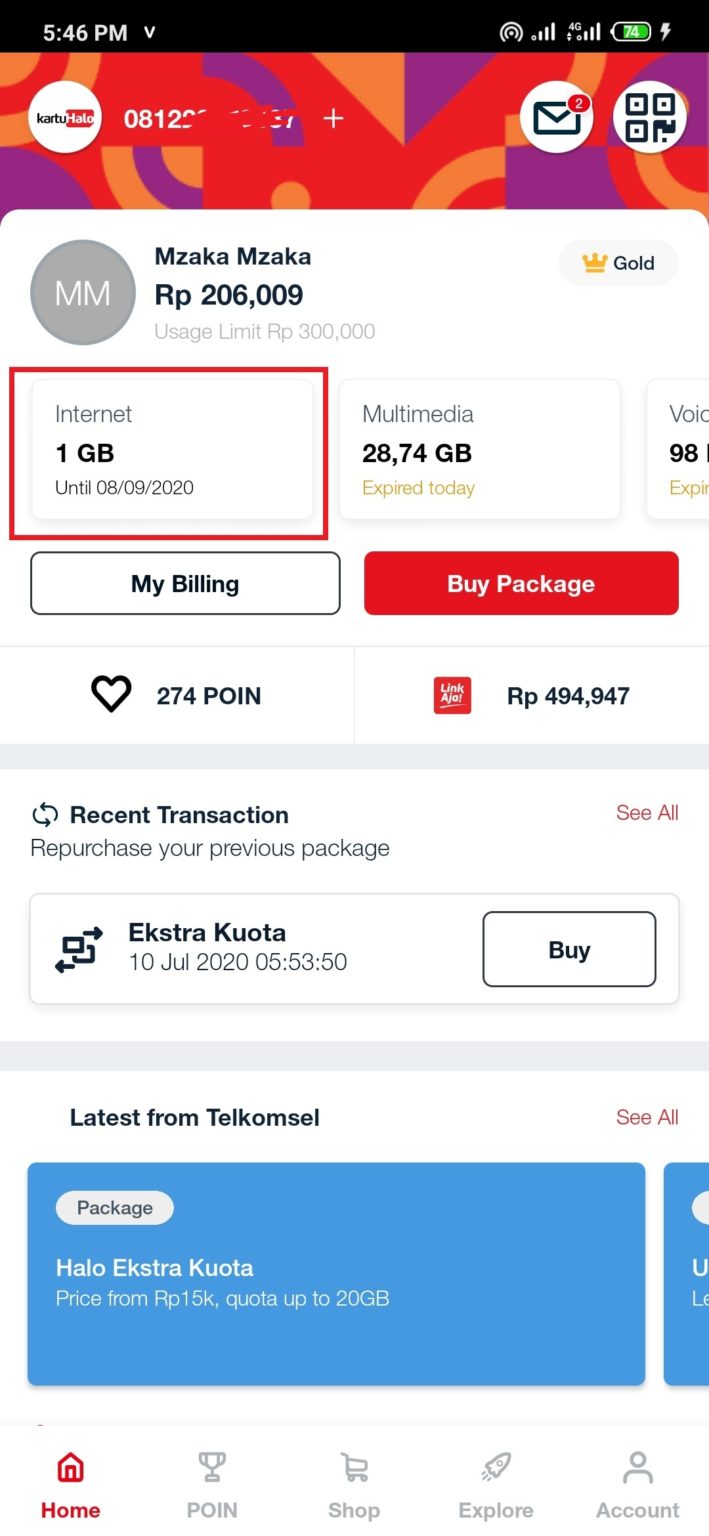Open the inbox envelope icon
Image resolution: width=709 pixels, height=1536 pixels.
coord(557,118)
